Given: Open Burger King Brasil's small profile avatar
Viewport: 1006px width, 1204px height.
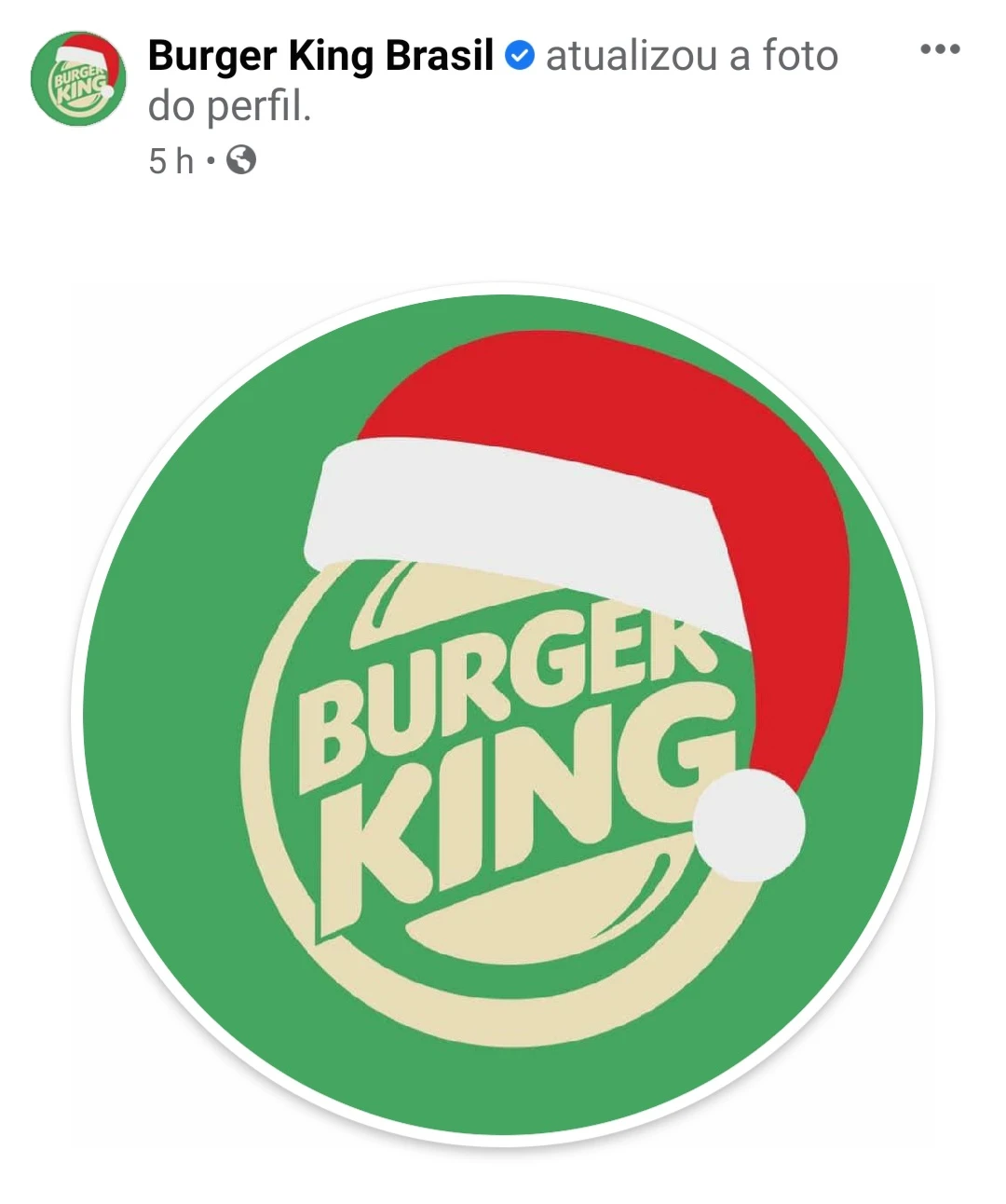Looking at the screenshot, I should [78, 79].
